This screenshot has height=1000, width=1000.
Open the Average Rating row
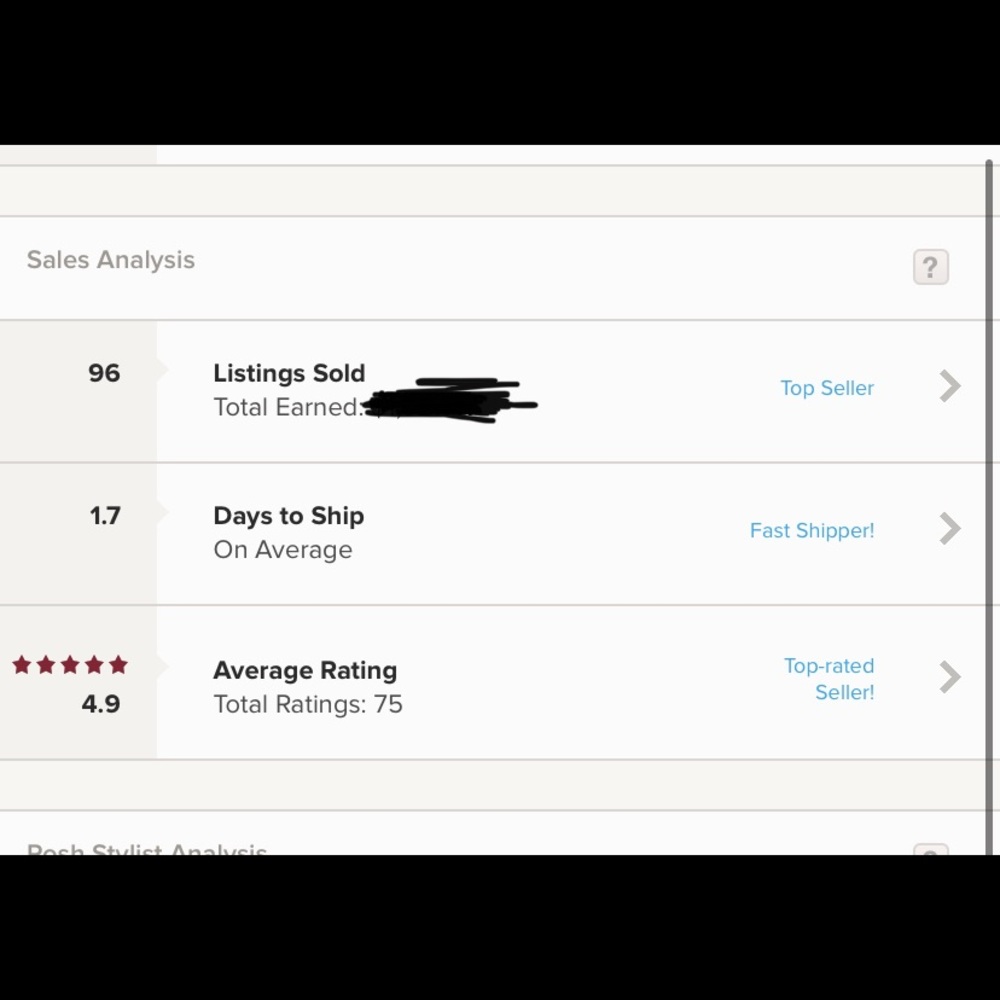[x=949, y=678]
